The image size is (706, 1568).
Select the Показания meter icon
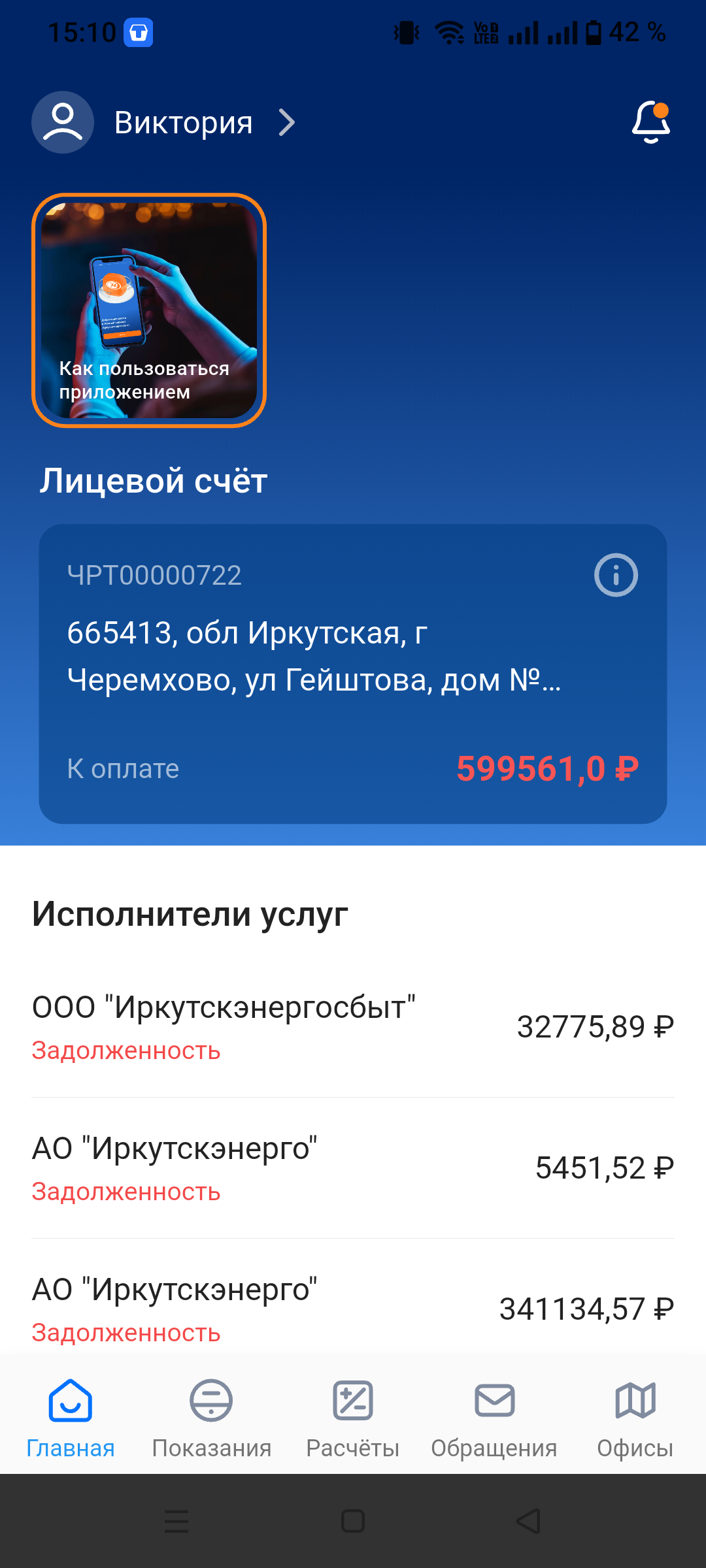211,1400
